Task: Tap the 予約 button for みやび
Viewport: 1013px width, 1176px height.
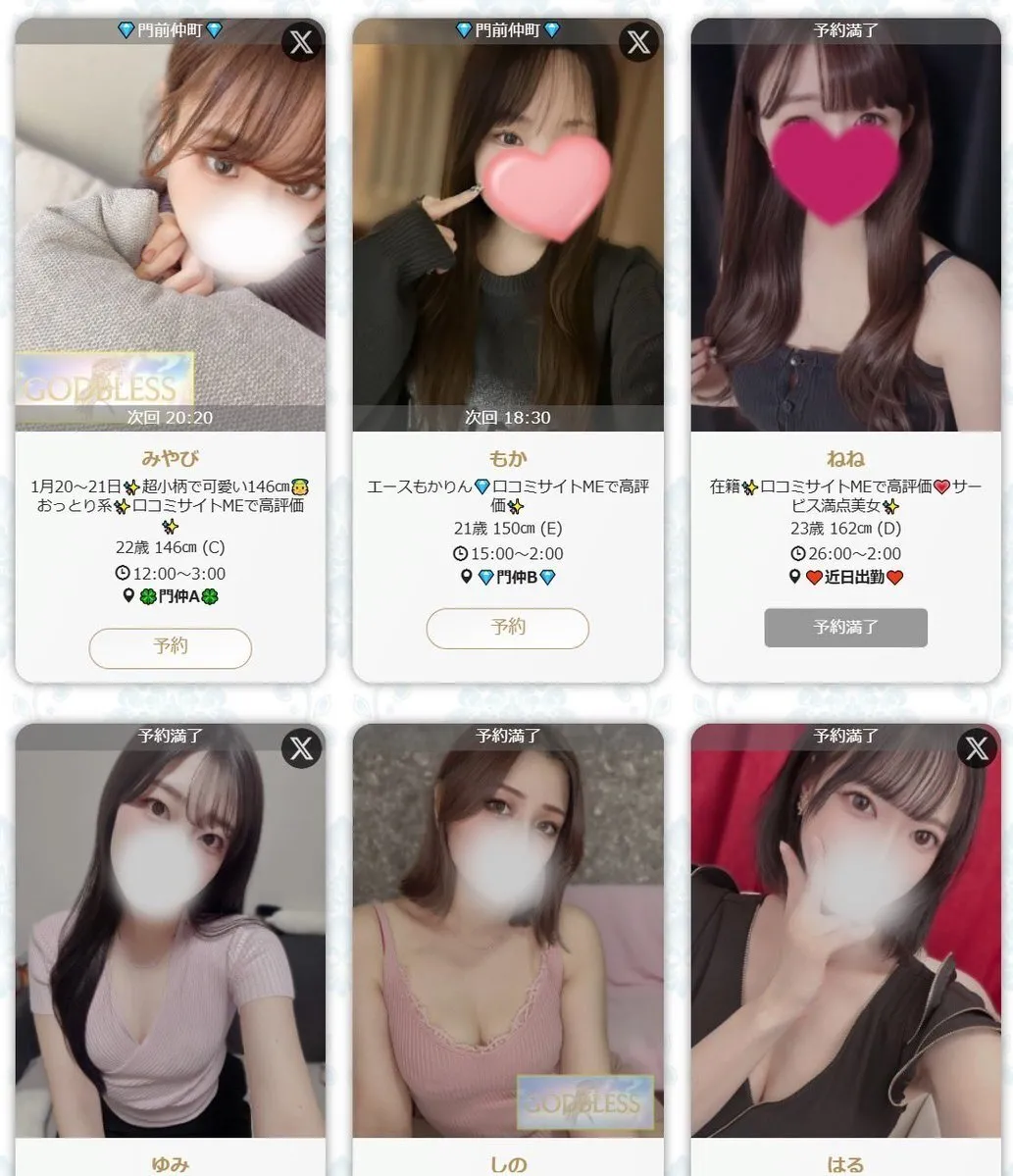Action: pos(171,647)
